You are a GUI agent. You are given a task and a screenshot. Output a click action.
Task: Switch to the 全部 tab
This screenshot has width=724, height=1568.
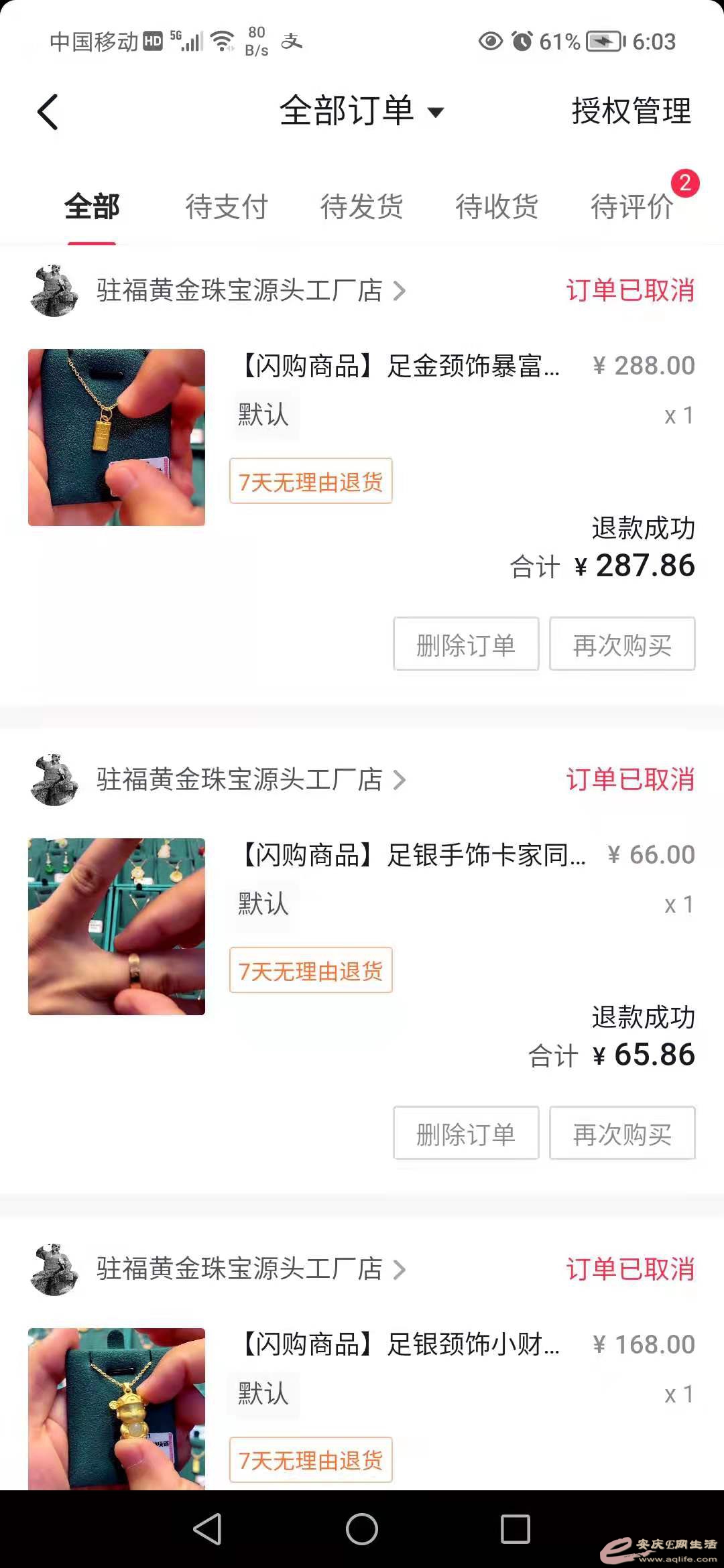(92, 206)
